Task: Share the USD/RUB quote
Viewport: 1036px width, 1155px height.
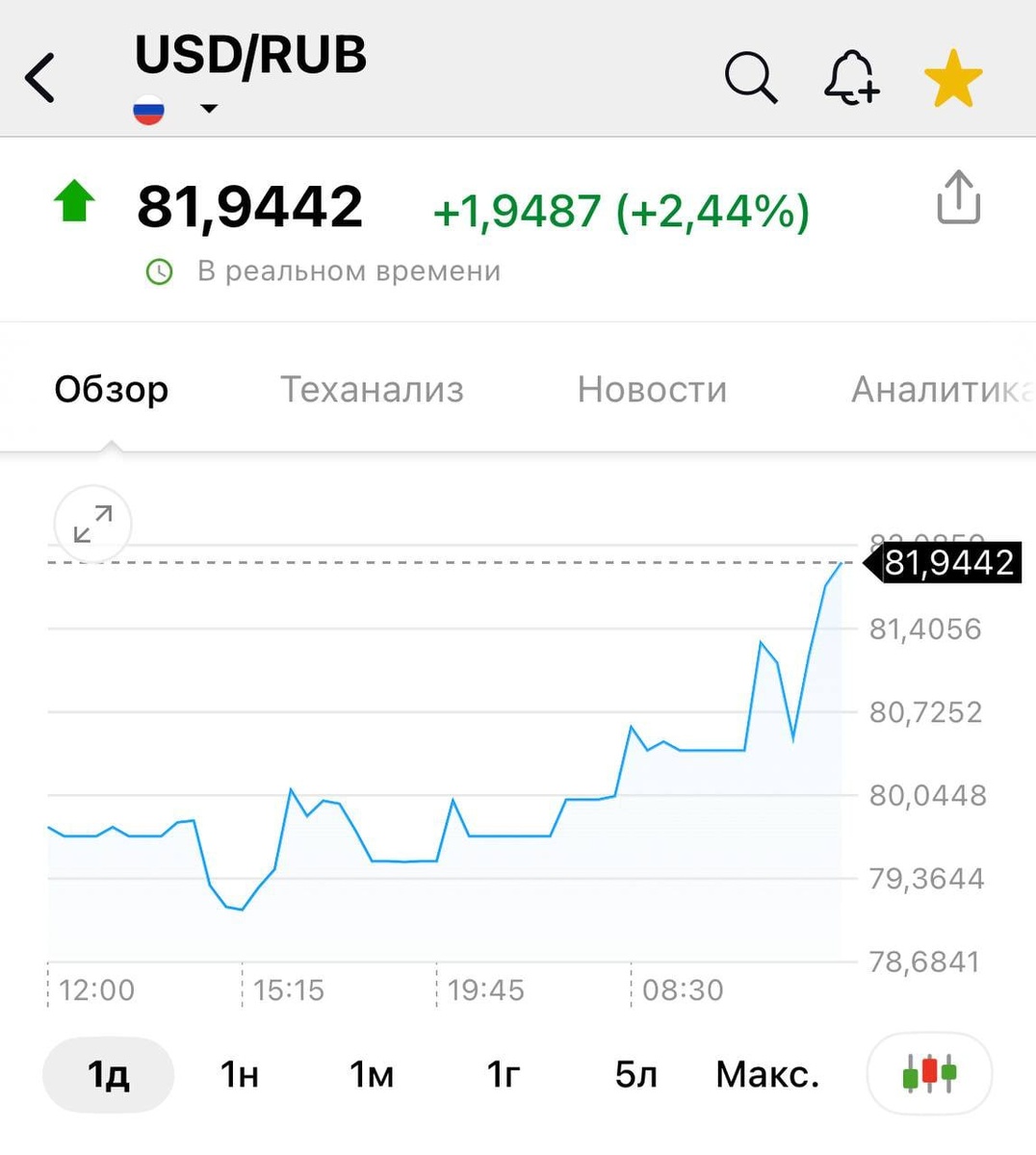Action: click(958, 198)
